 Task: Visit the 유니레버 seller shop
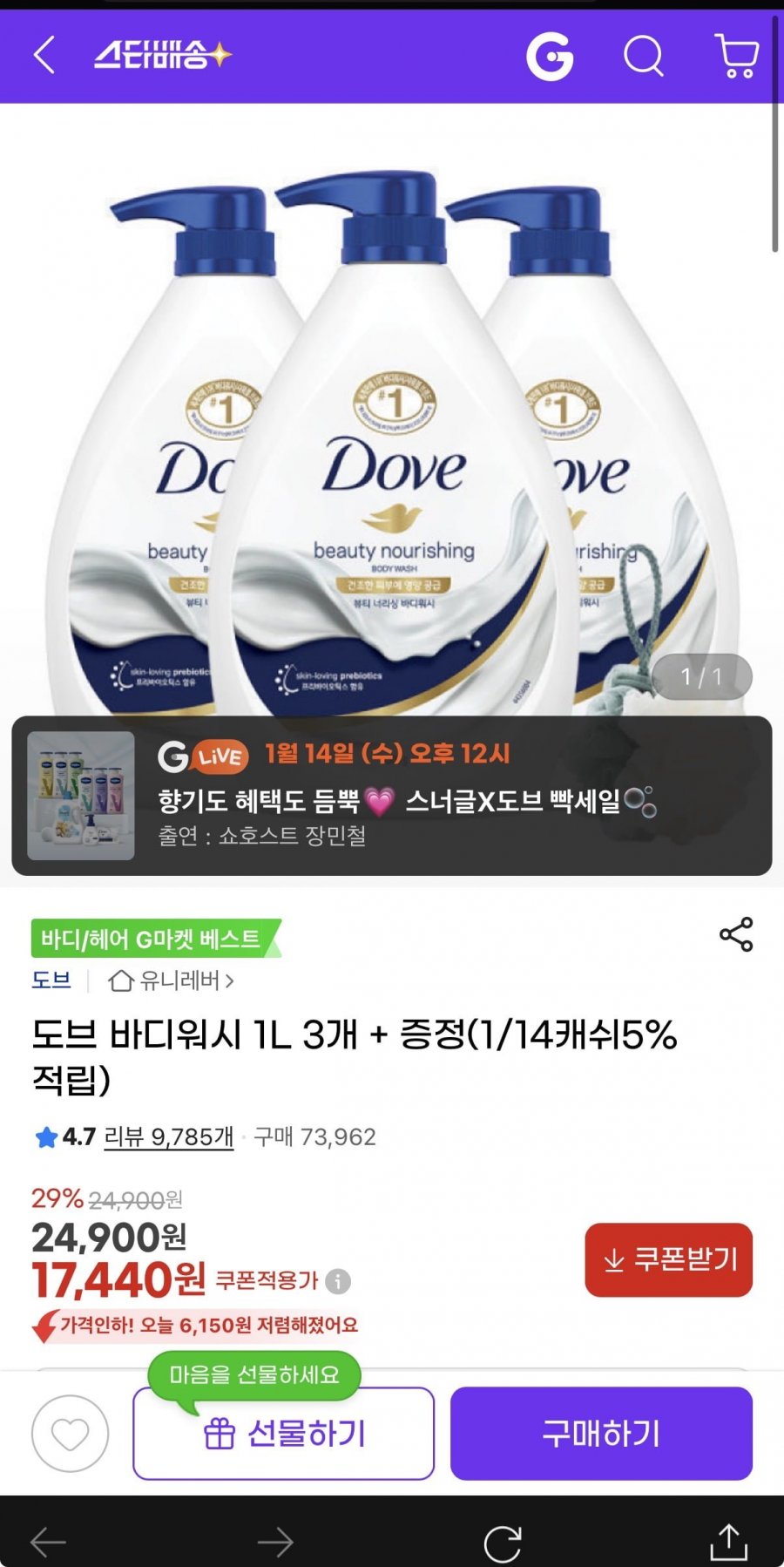171,981
